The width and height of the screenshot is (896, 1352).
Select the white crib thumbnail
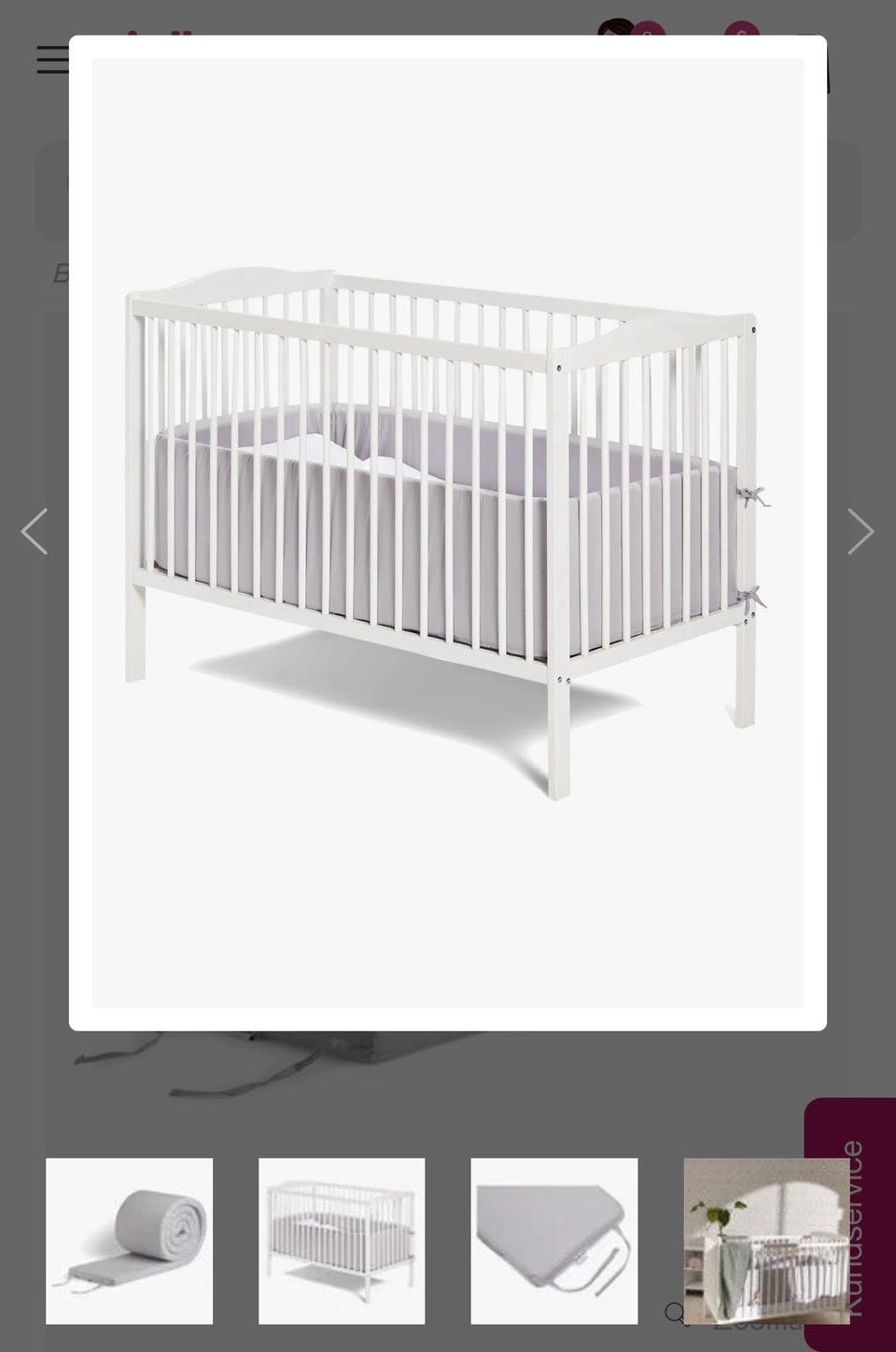(342, 1241)
